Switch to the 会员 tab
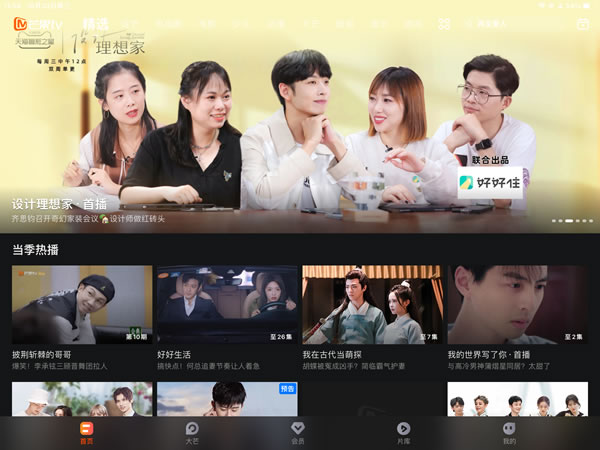The height and width of the screenshot is (450, 600). 298,432
